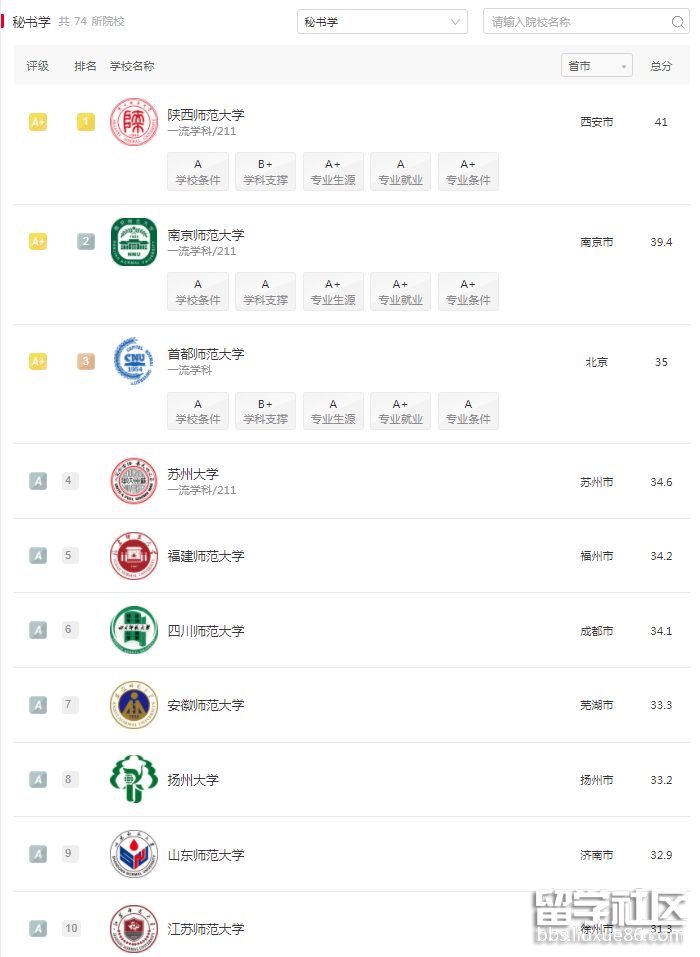
Task: Open 江苏师范大学 school entry
Action: (x=205, y=929)
